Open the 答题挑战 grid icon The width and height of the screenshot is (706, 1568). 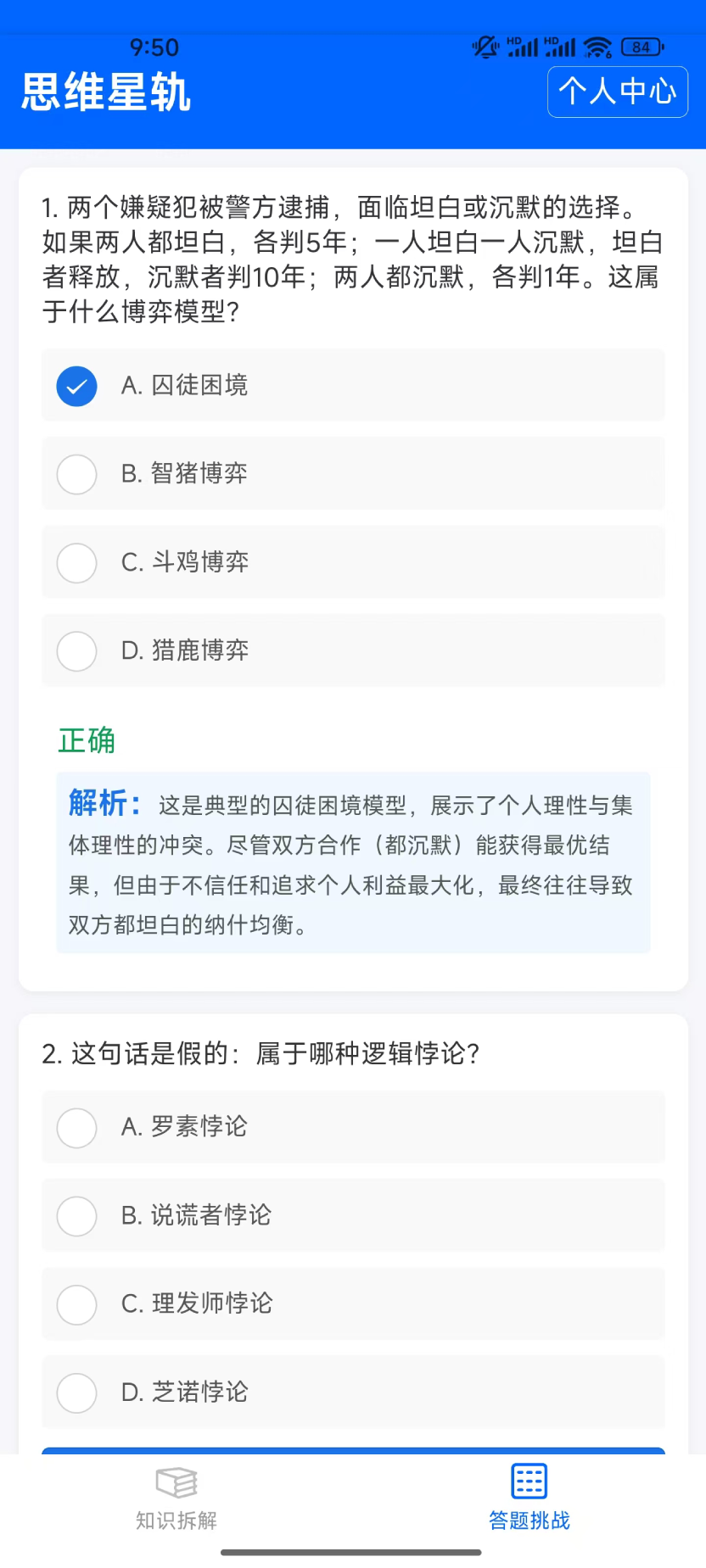click(x=528, y=1480)
